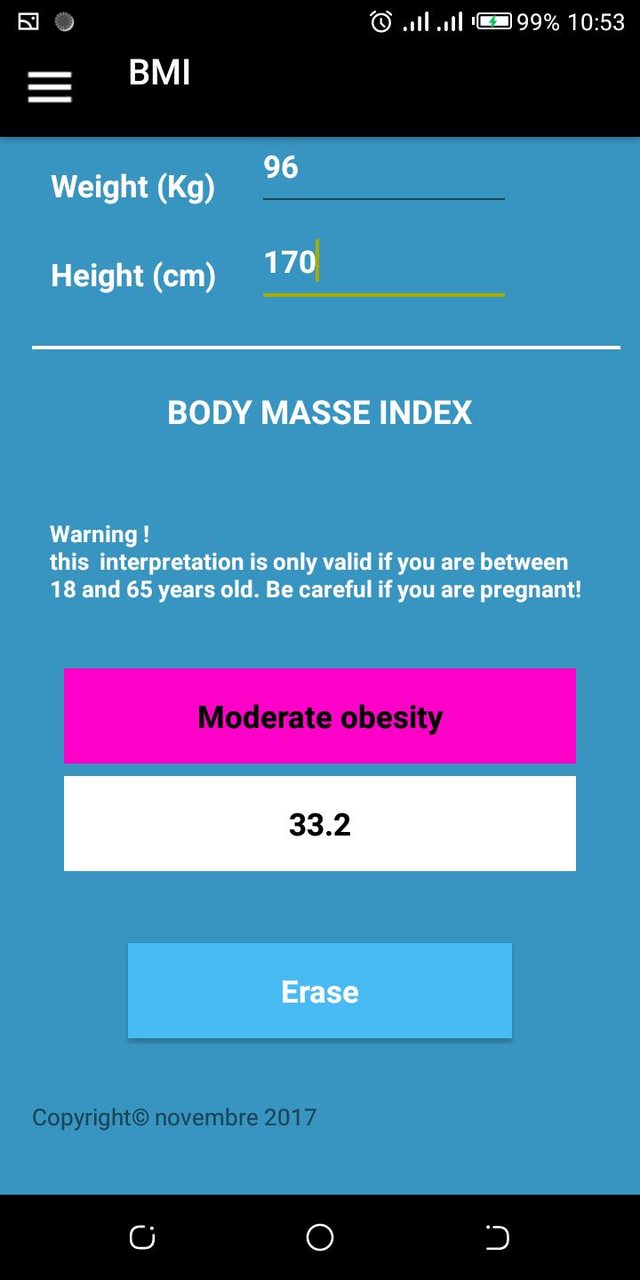Focus the Height (cm) input
Viewport: 640px width, 1280px height.
click(x=383, y=265)
